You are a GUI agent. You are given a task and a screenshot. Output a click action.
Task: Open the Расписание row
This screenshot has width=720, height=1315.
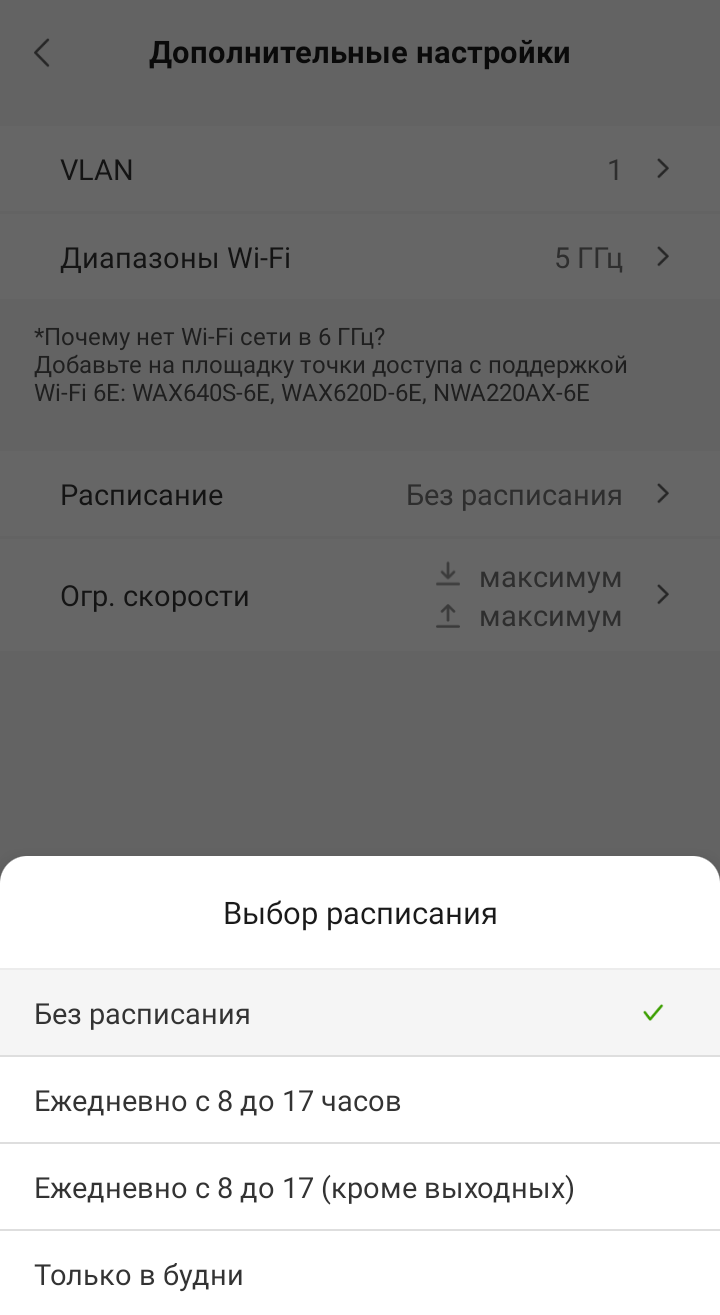360,495
